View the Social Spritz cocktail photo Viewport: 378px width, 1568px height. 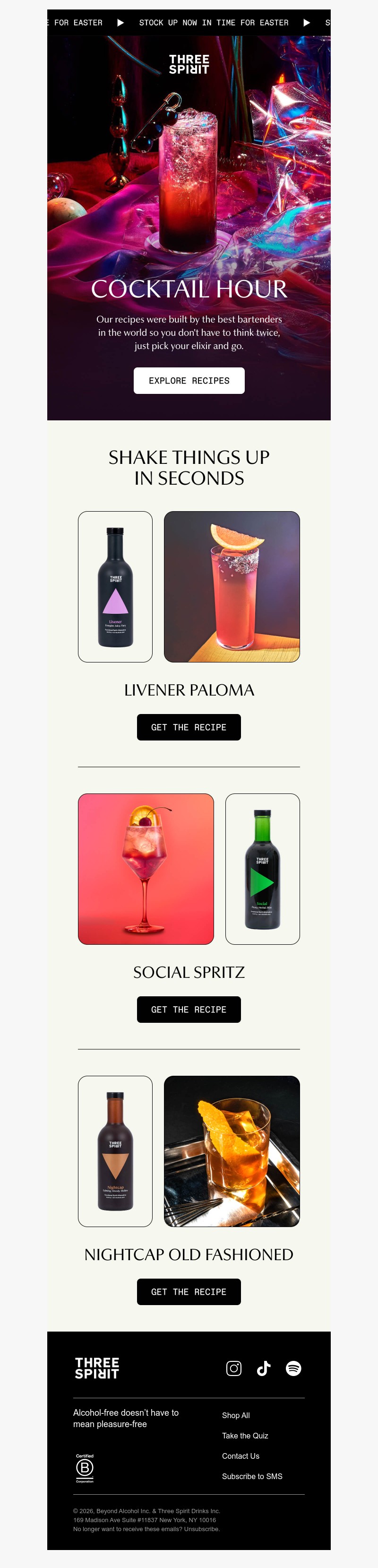146,869
